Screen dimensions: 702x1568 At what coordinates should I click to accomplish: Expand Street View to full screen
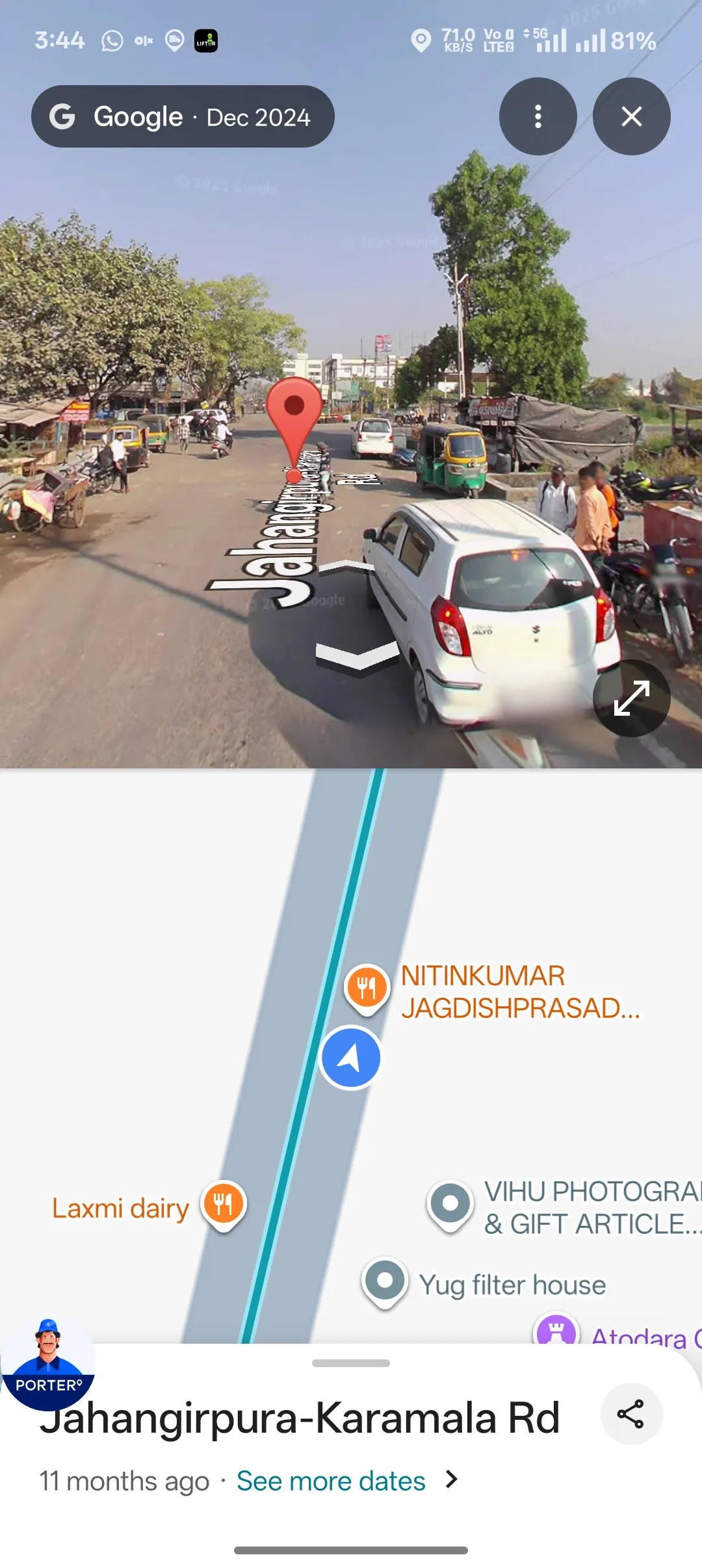click(631, 698)
